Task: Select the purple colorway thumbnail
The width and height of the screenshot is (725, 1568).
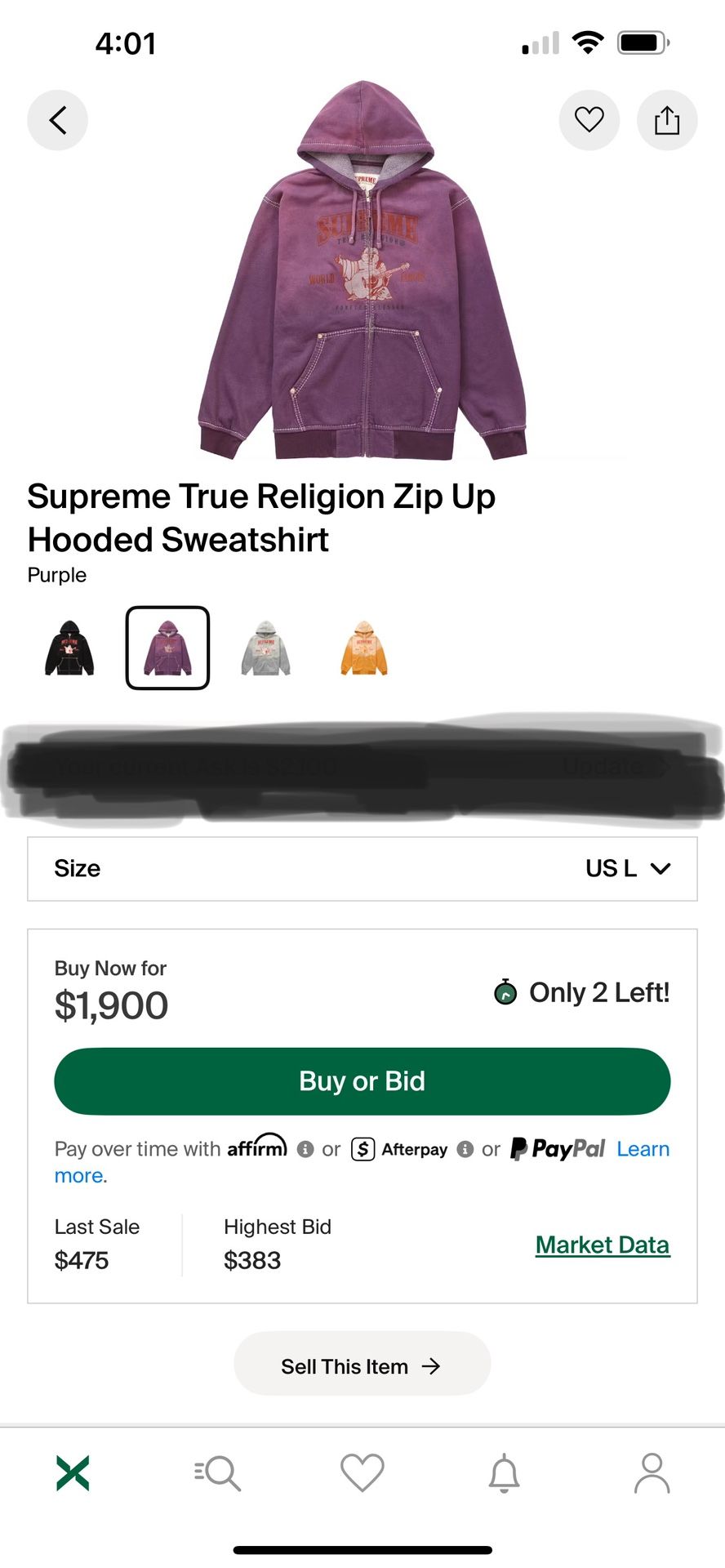Action: (167, 647)
